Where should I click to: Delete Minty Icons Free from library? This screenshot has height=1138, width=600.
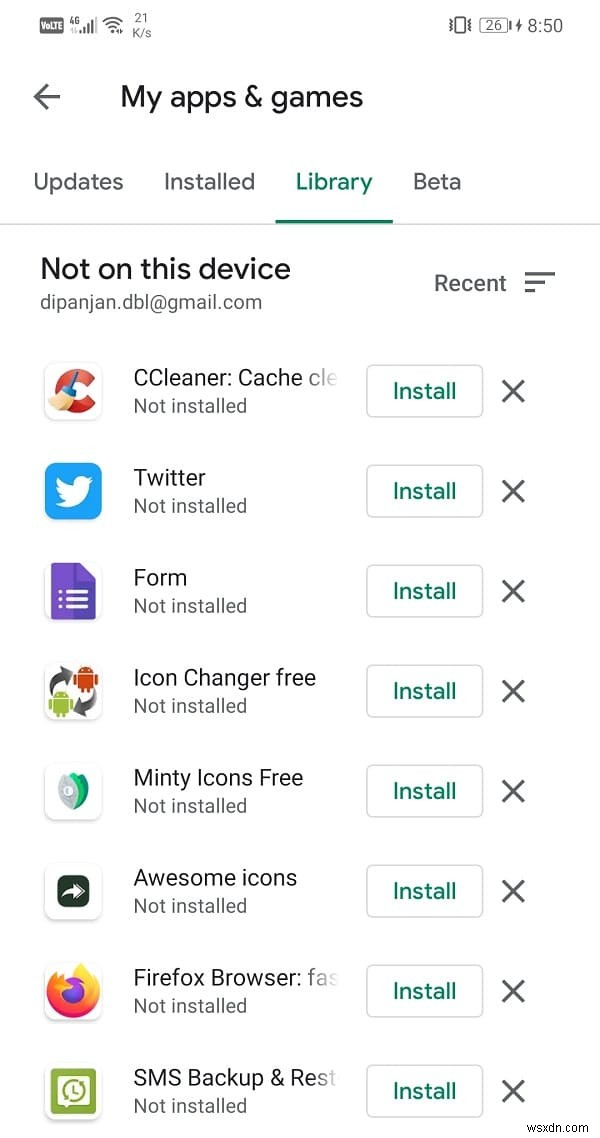click(513, 791)
